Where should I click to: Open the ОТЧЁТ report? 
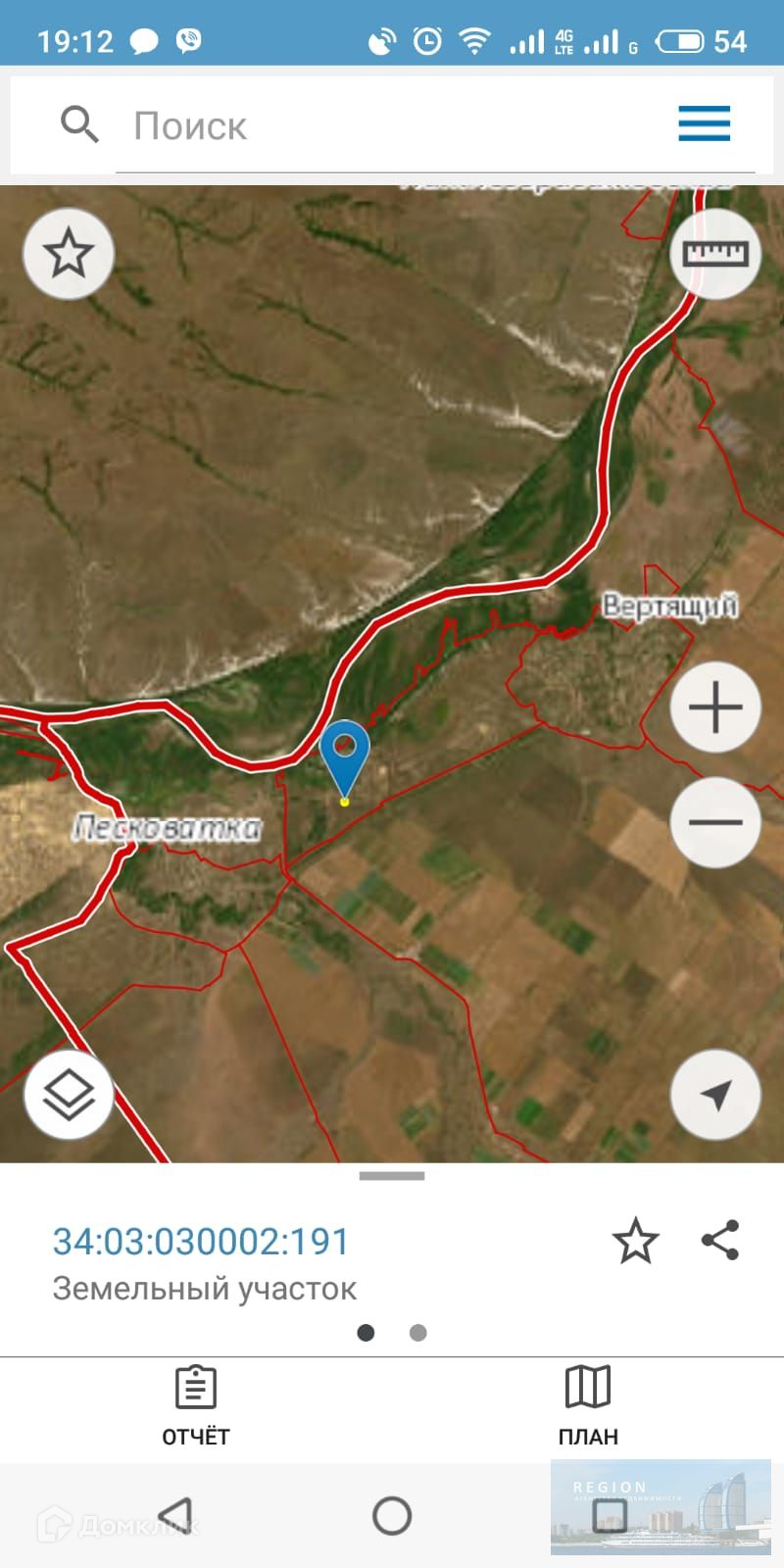click(x=196, y=1406)
